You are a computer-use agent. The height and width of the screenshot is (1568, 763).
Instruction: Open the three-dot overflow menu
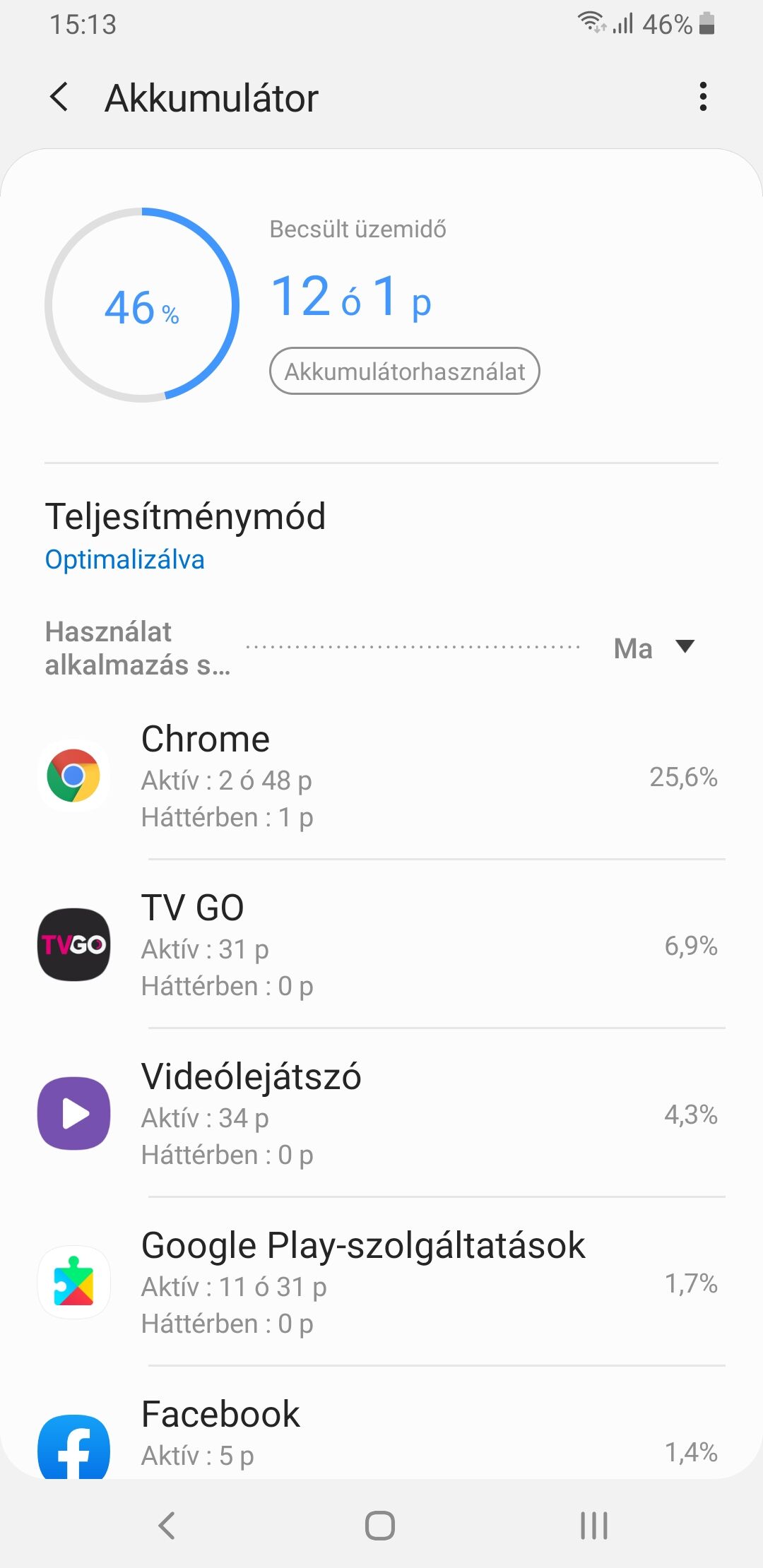pos(702,97)
